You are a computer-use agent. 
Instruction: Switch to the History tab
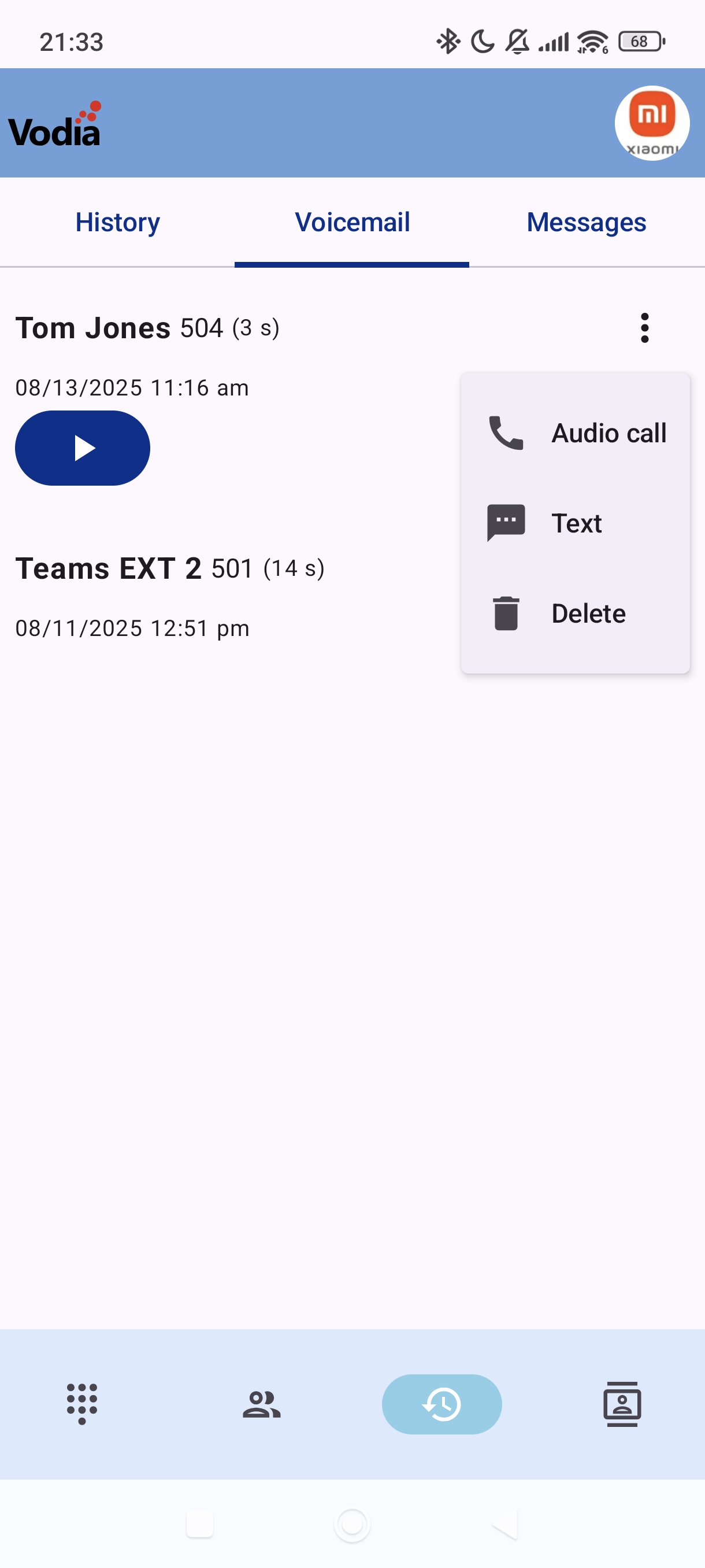tap(117, 222)
